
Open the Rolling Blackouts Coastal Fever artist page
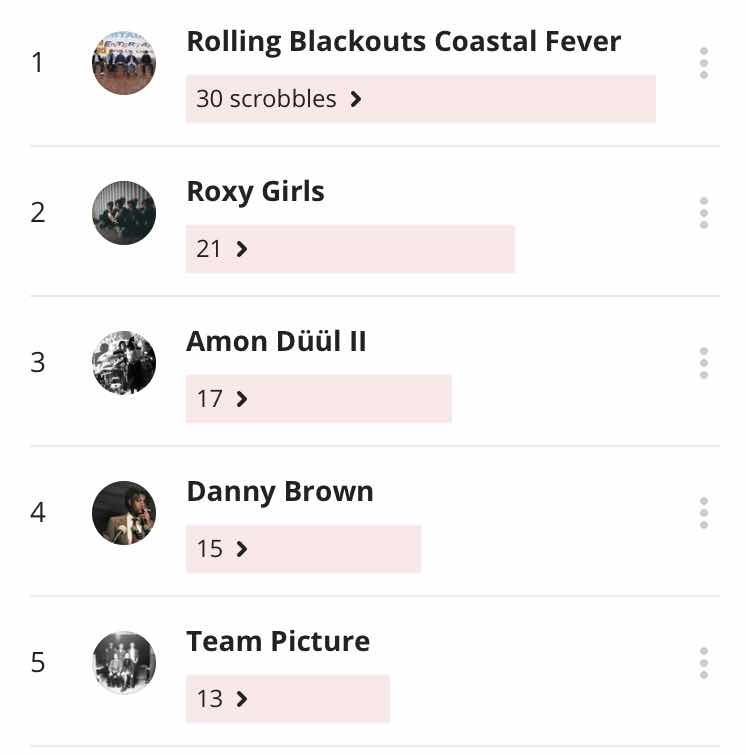(x=403, y=42)
